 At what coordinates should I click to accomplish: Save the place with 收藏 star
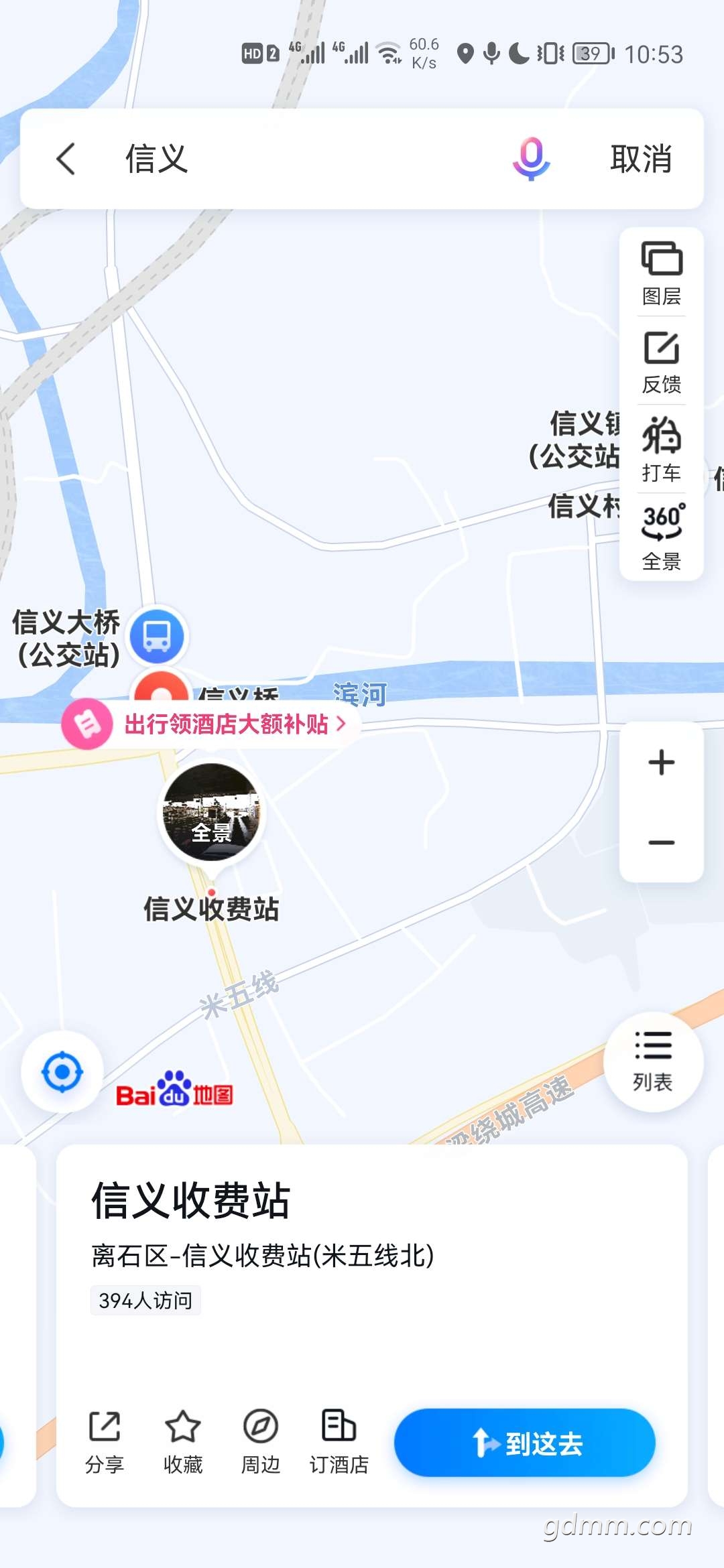pyautogui.click(x=183, y=1442)
